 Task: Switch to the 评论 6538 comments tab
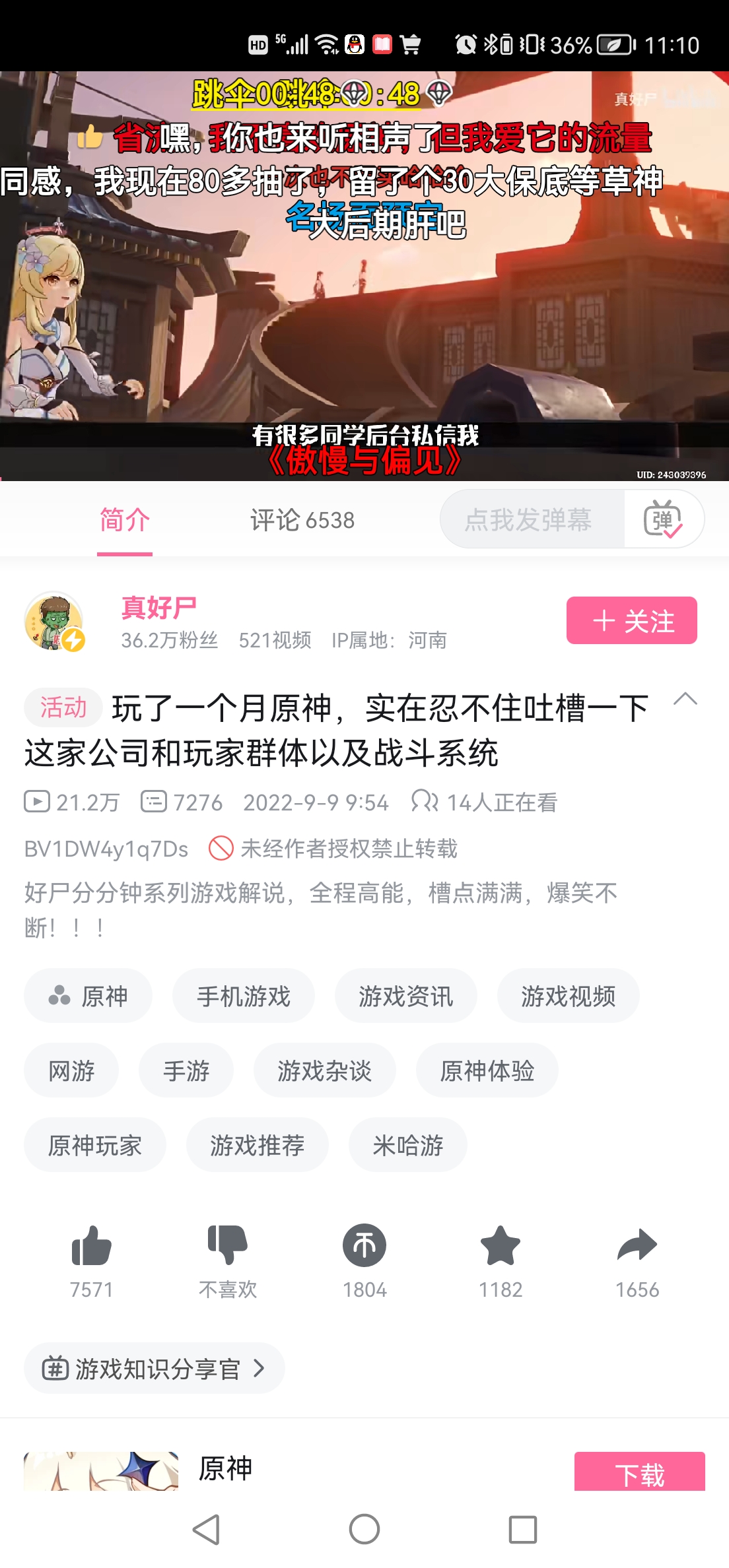[x=302, y=520]
